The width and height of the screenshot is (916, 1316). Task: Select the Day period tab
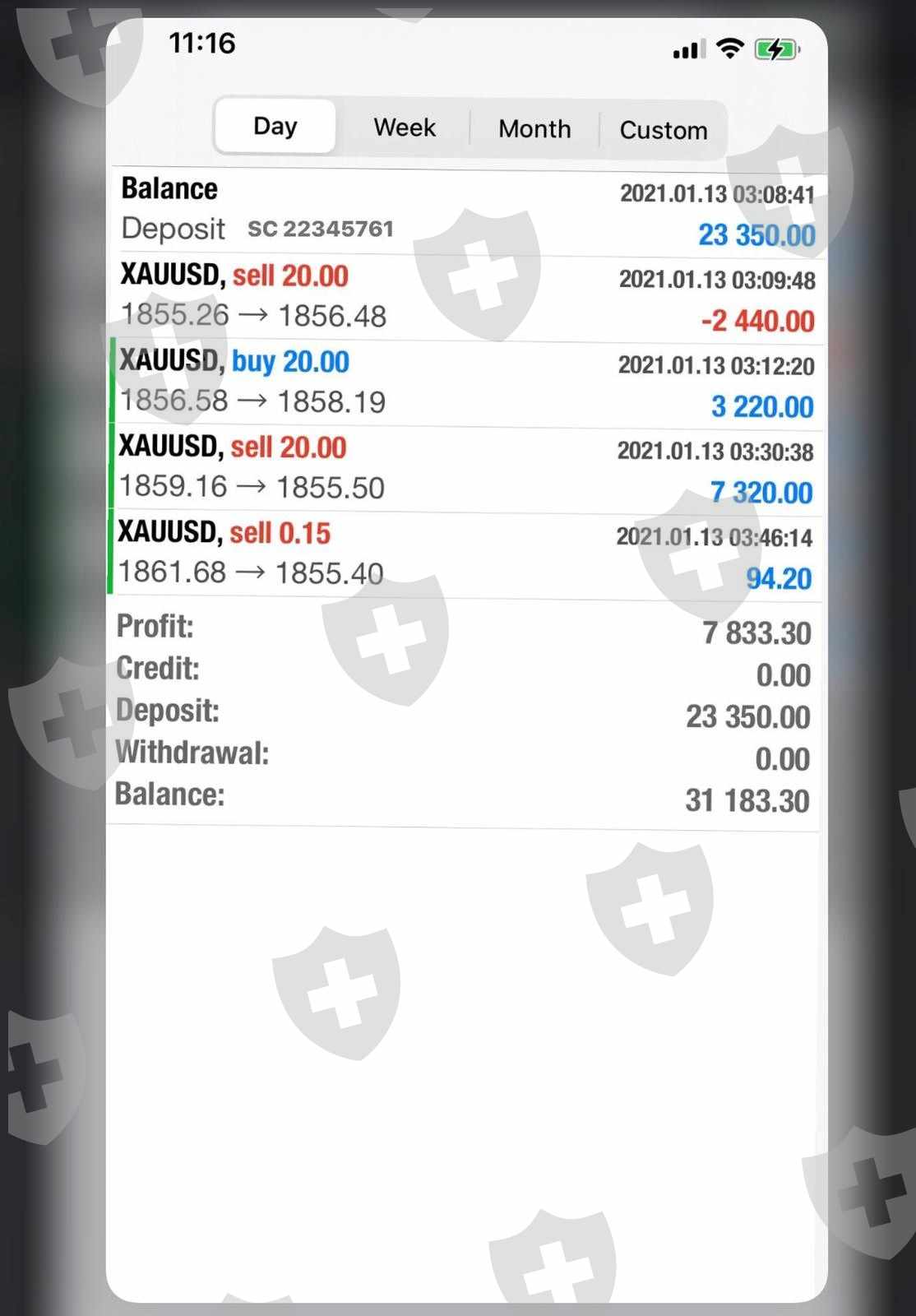275,127
